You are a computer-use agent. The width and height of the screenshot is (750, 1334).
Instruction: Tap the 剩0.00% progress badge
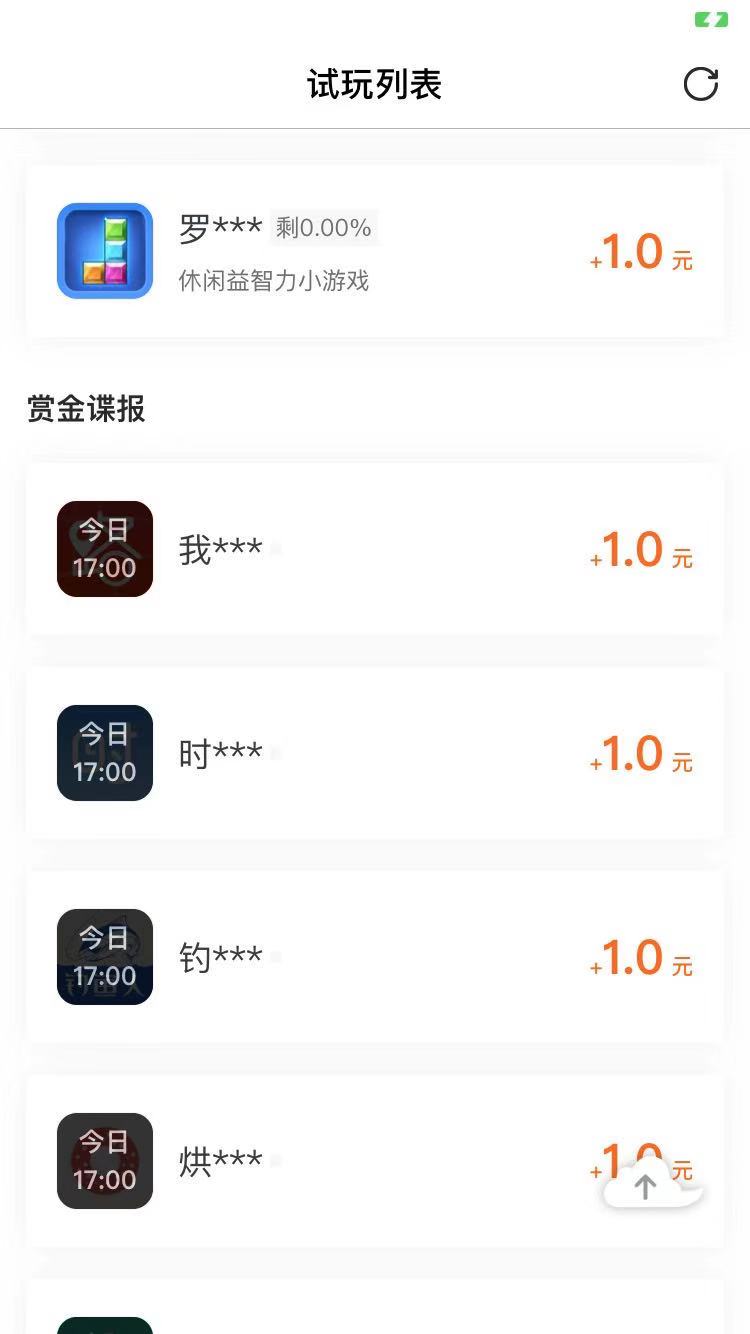(323, 227)
